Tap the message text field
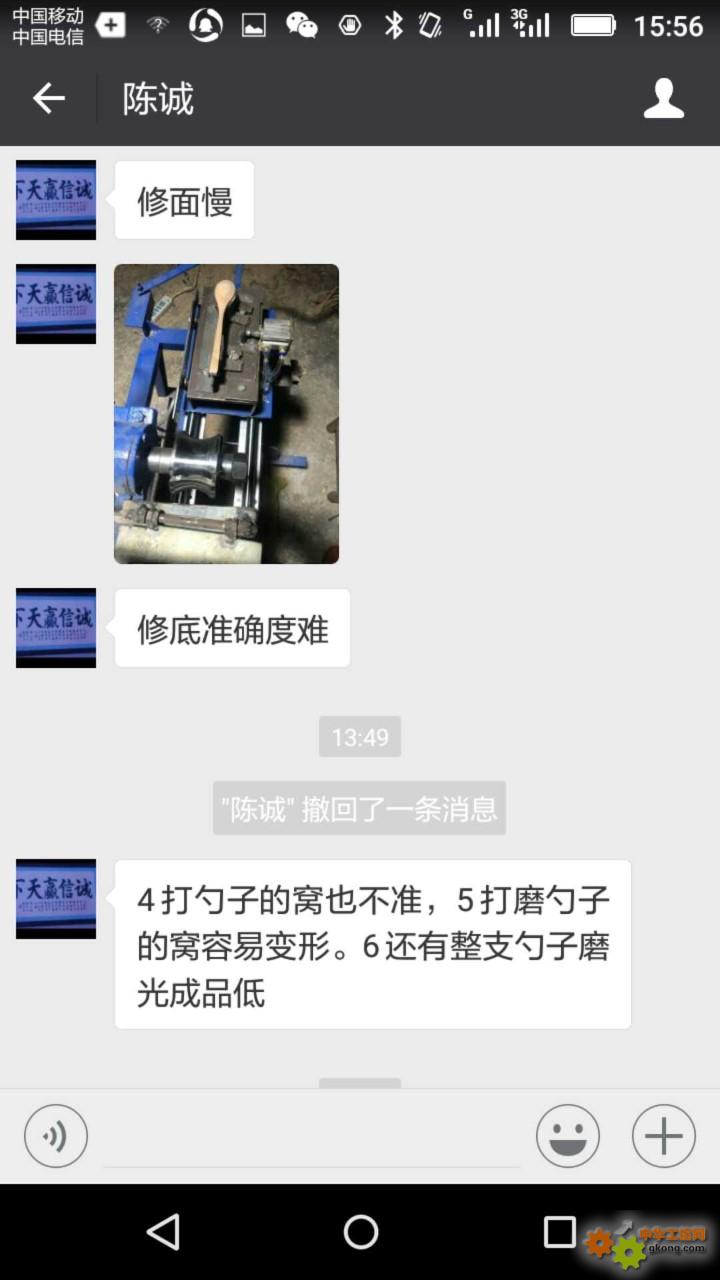This screenshot has height=1280, width=720. point(312,1138)
